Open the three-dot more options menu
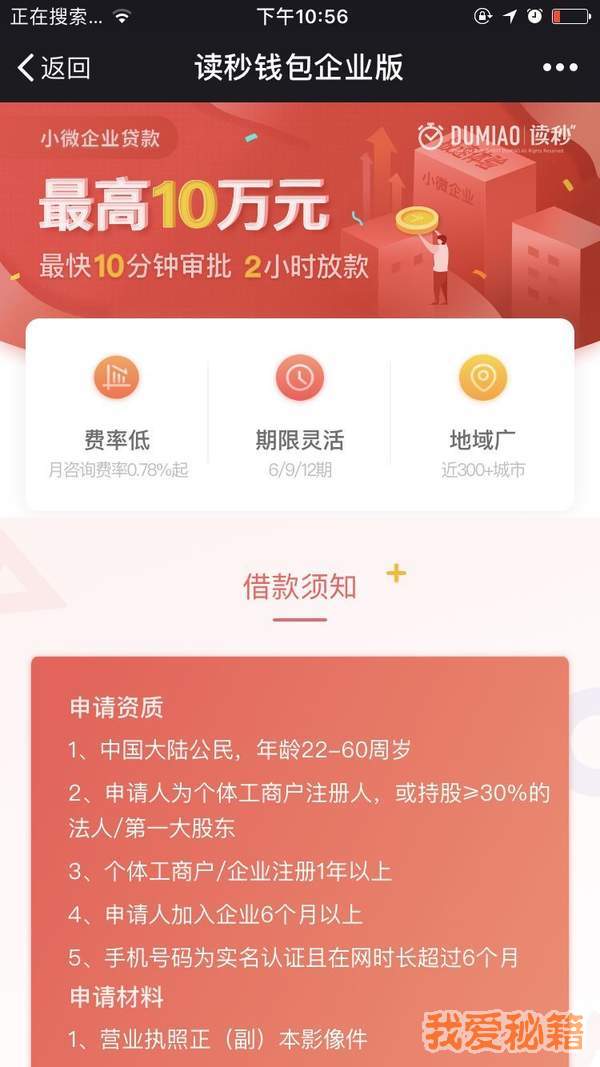Image resolution: width=600 pixels, height=1067 pixels. pos(561,67)
